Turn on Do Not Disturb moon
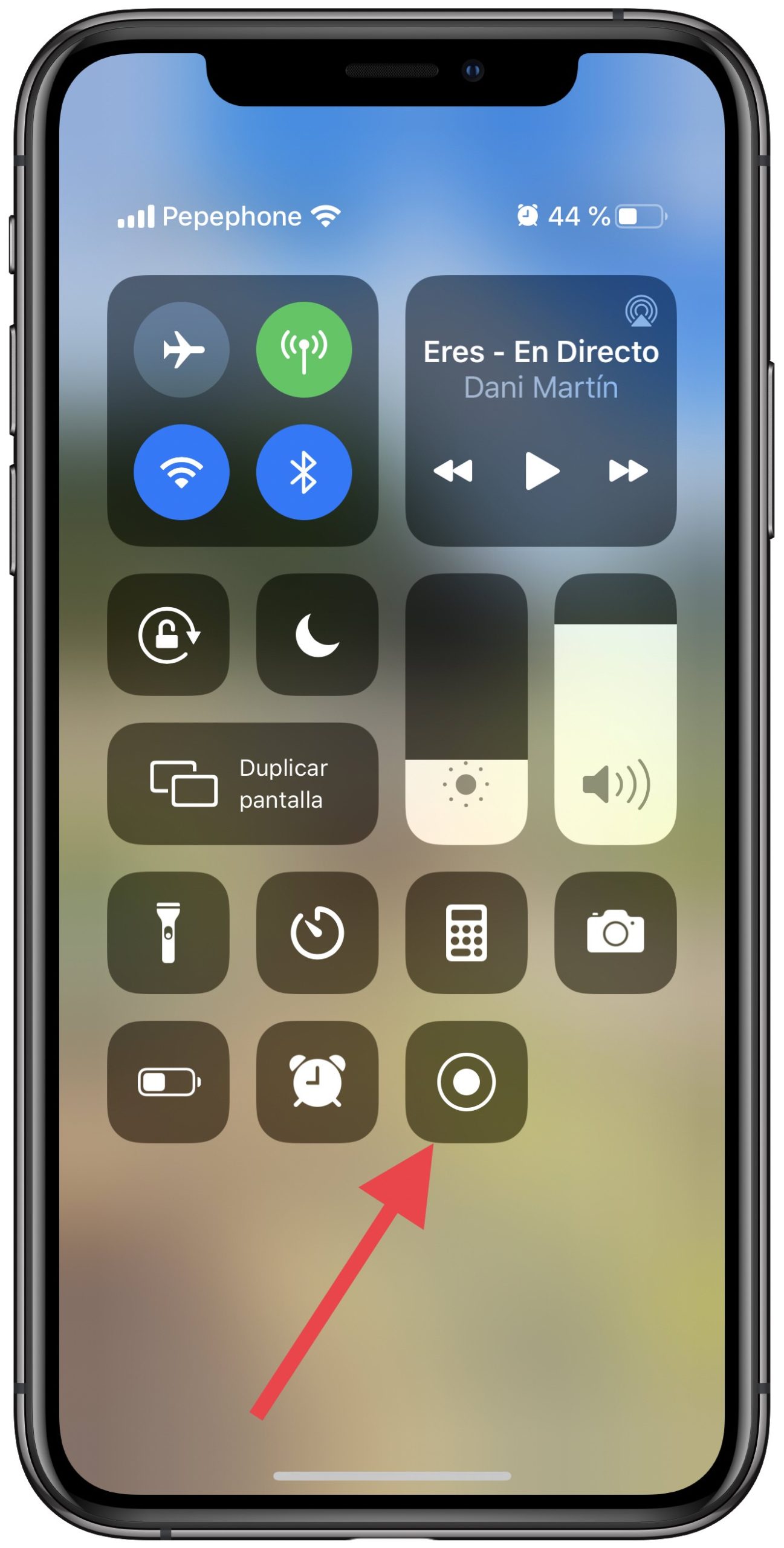 pos(317,634)
